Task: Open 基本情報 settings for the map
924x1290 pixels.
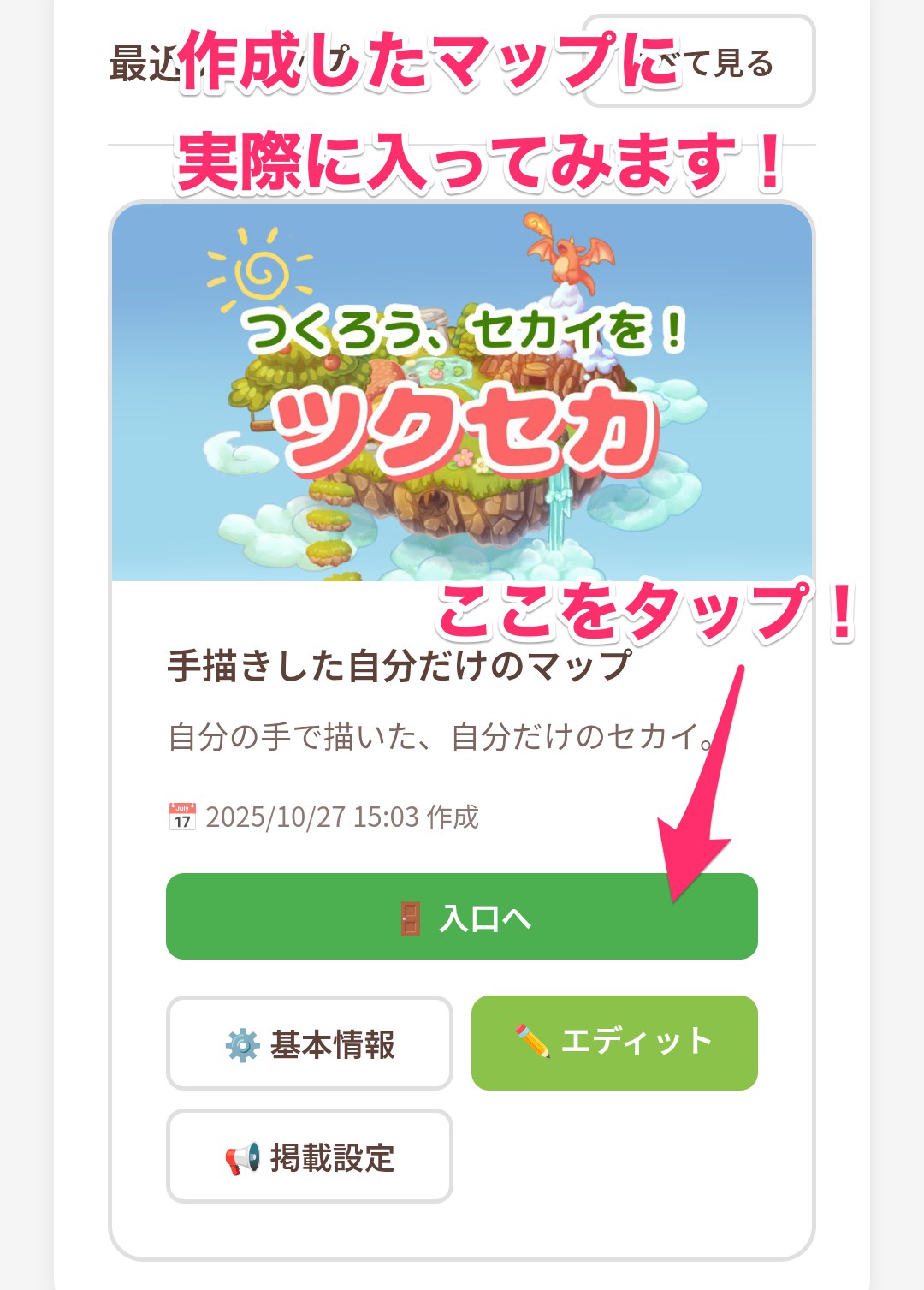Action: (309, 1043)
